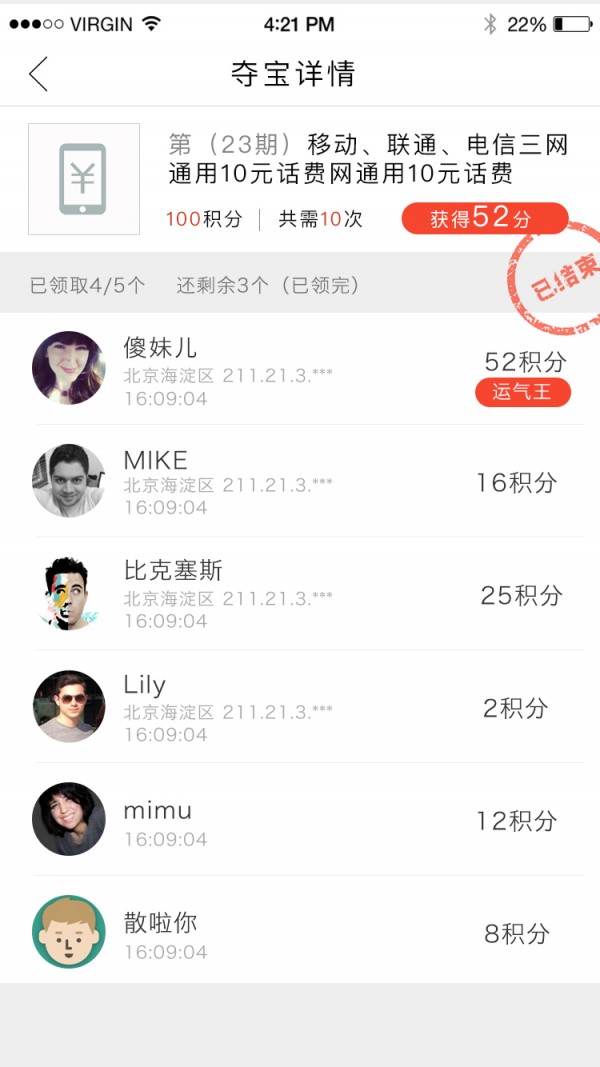Screen dimensions: 600x1067
Task: Open 傻妹儿's participant row
Action: click(x=300, y=368)
